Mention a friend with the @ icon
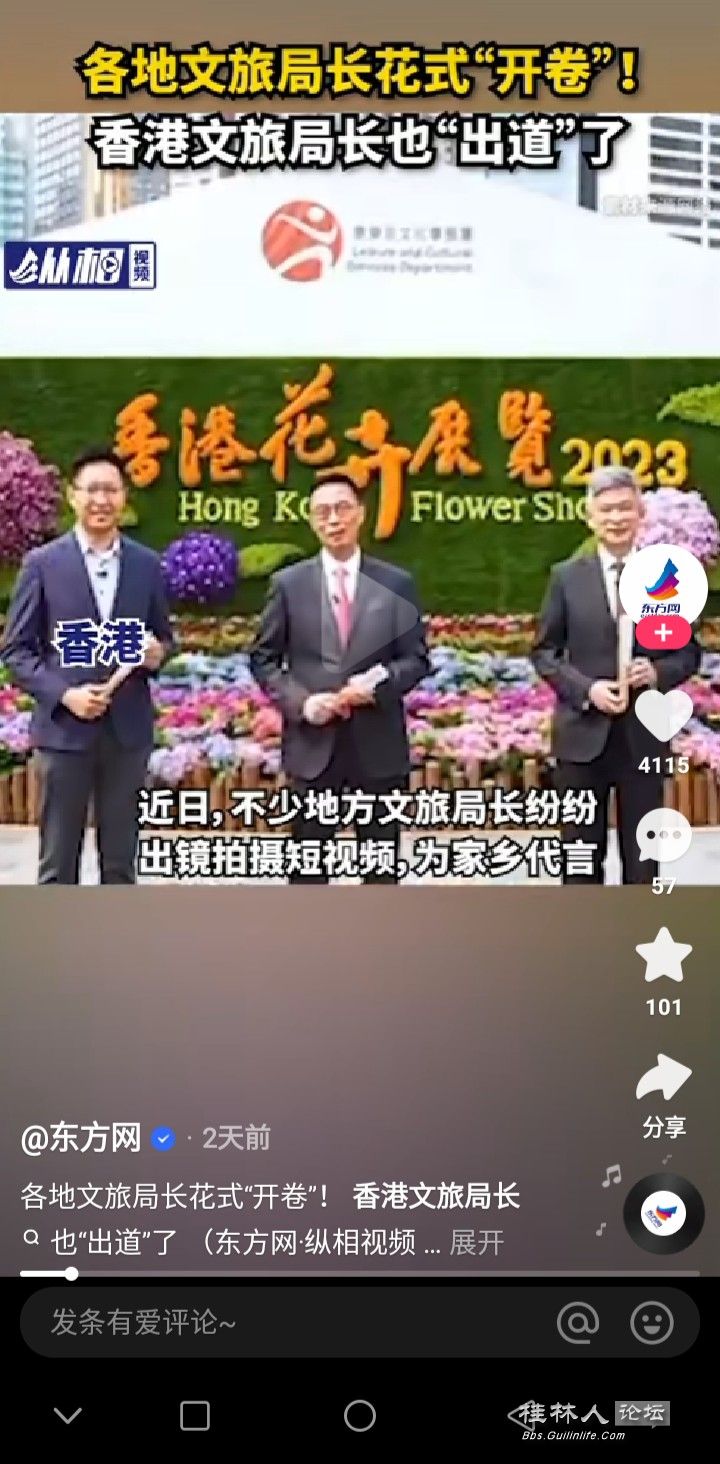The height and width of the screenshot is (1464, 720). pyautogui.click(x=578, y=1323)
